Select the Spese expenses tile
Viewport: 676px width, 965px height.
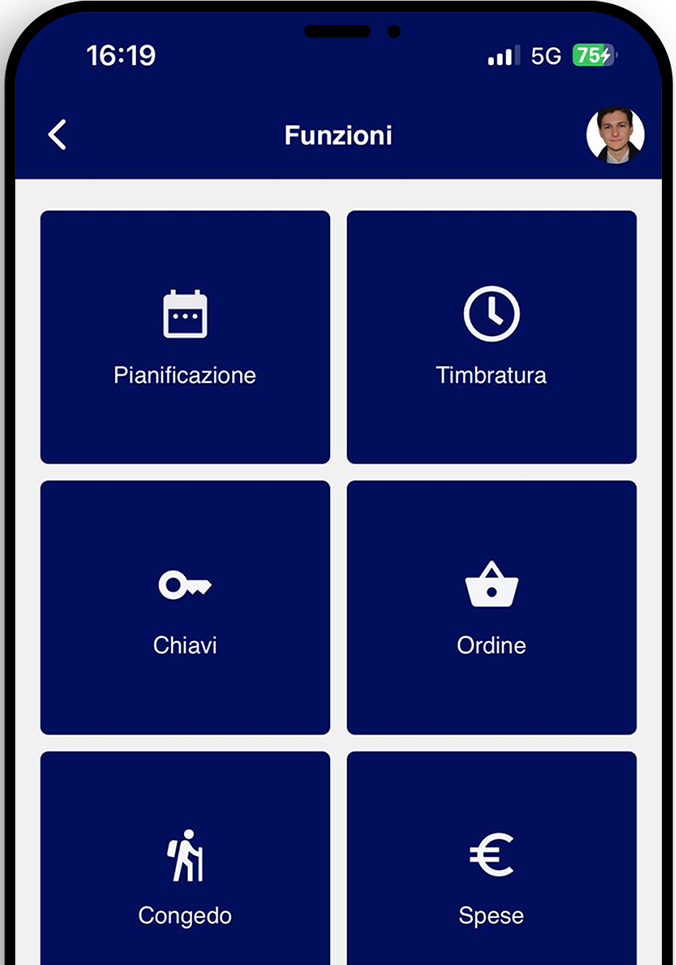(x=491, y=860)
